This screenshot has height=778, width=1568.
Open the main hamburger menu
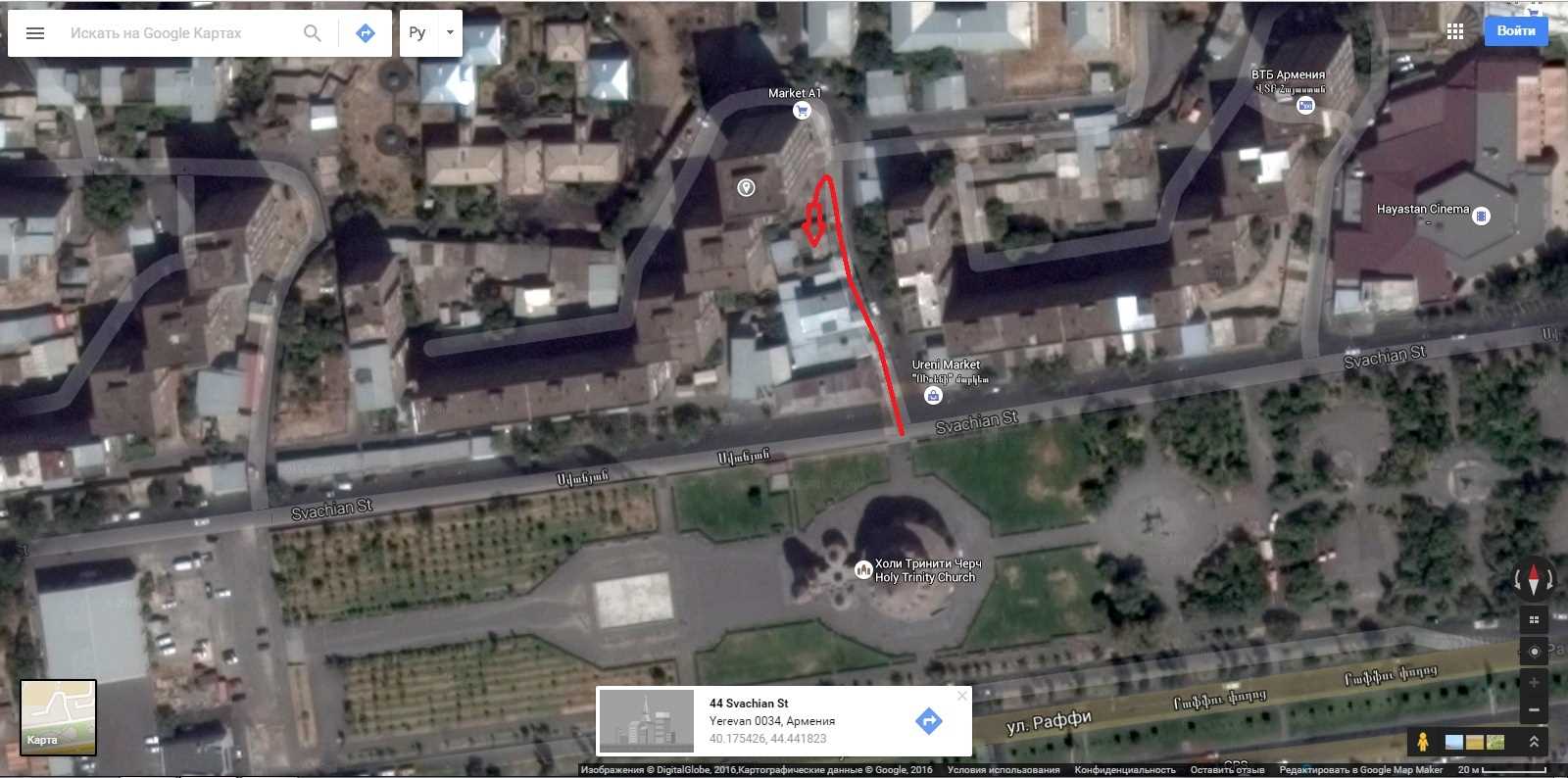click(35, 33)
